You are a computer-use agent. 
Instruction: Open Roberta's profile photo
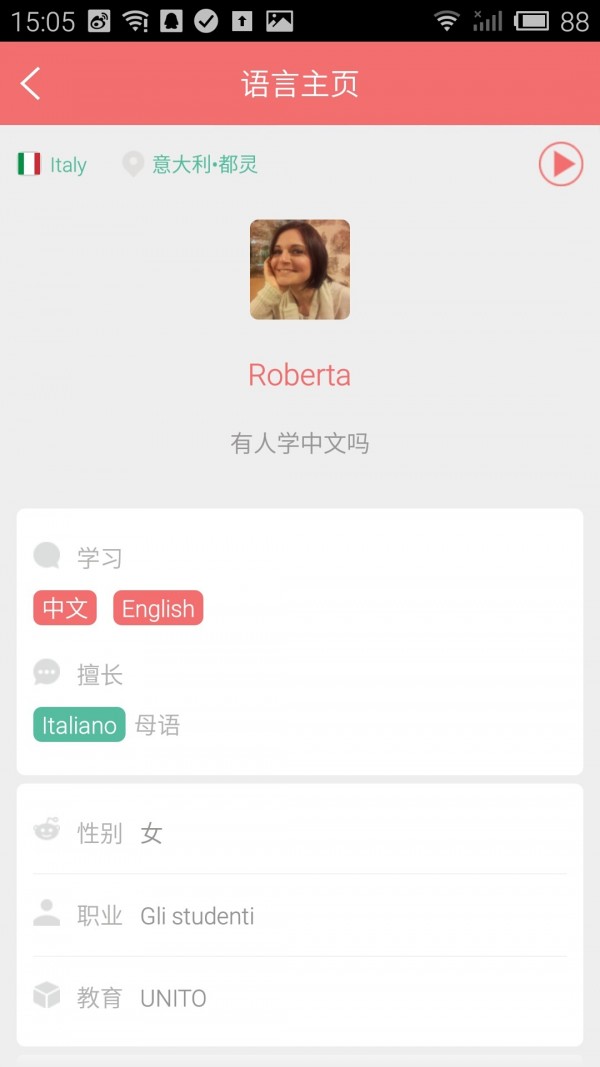pos(299,270)
